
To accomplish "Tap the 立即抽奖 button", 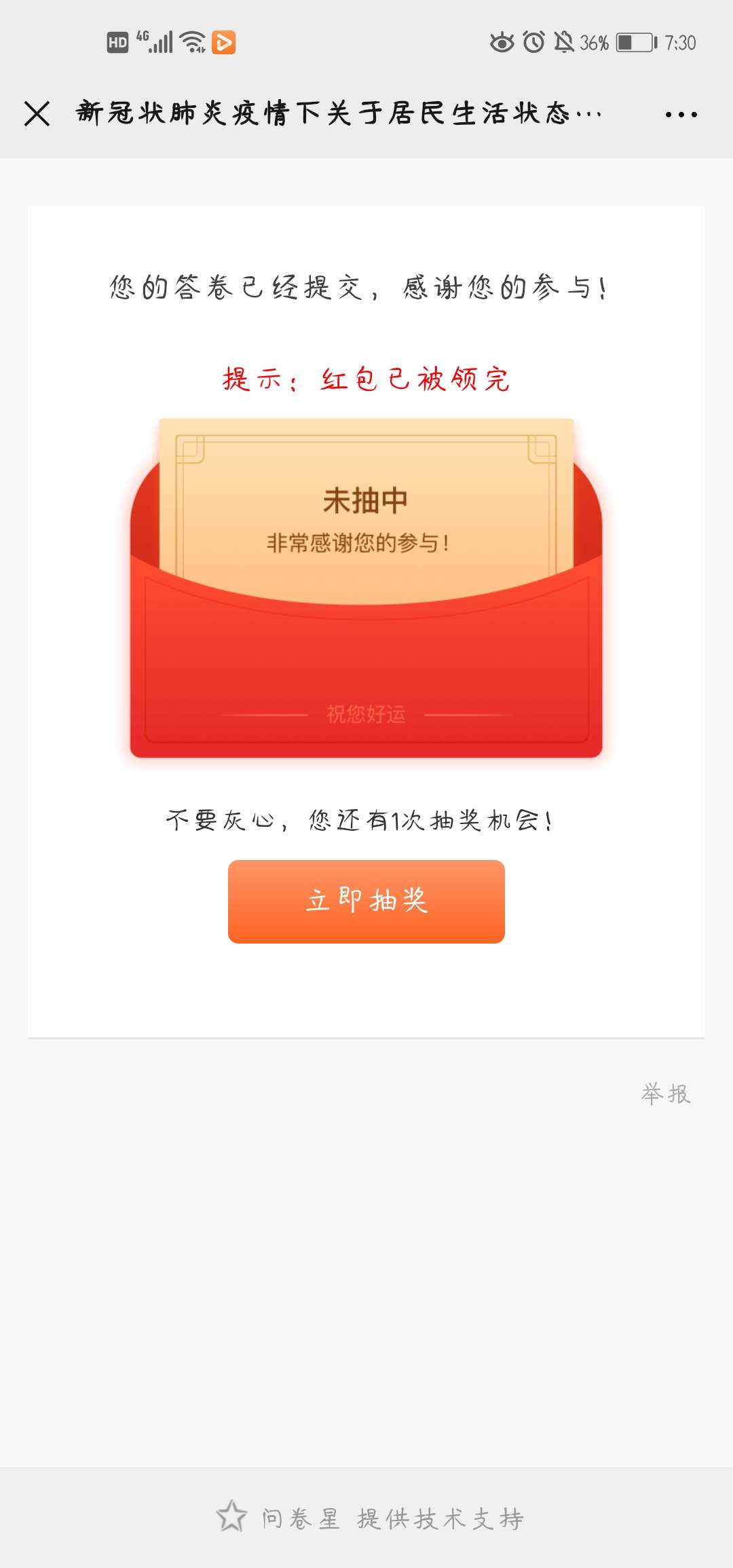I will point(366,901).
